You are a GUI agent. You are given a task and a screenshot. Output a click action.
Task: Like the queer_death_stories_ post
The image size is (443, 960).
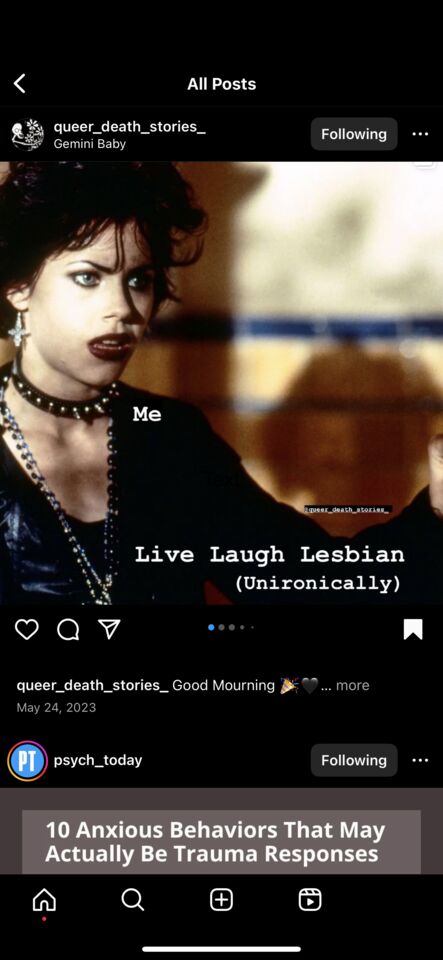coord(27,629)
